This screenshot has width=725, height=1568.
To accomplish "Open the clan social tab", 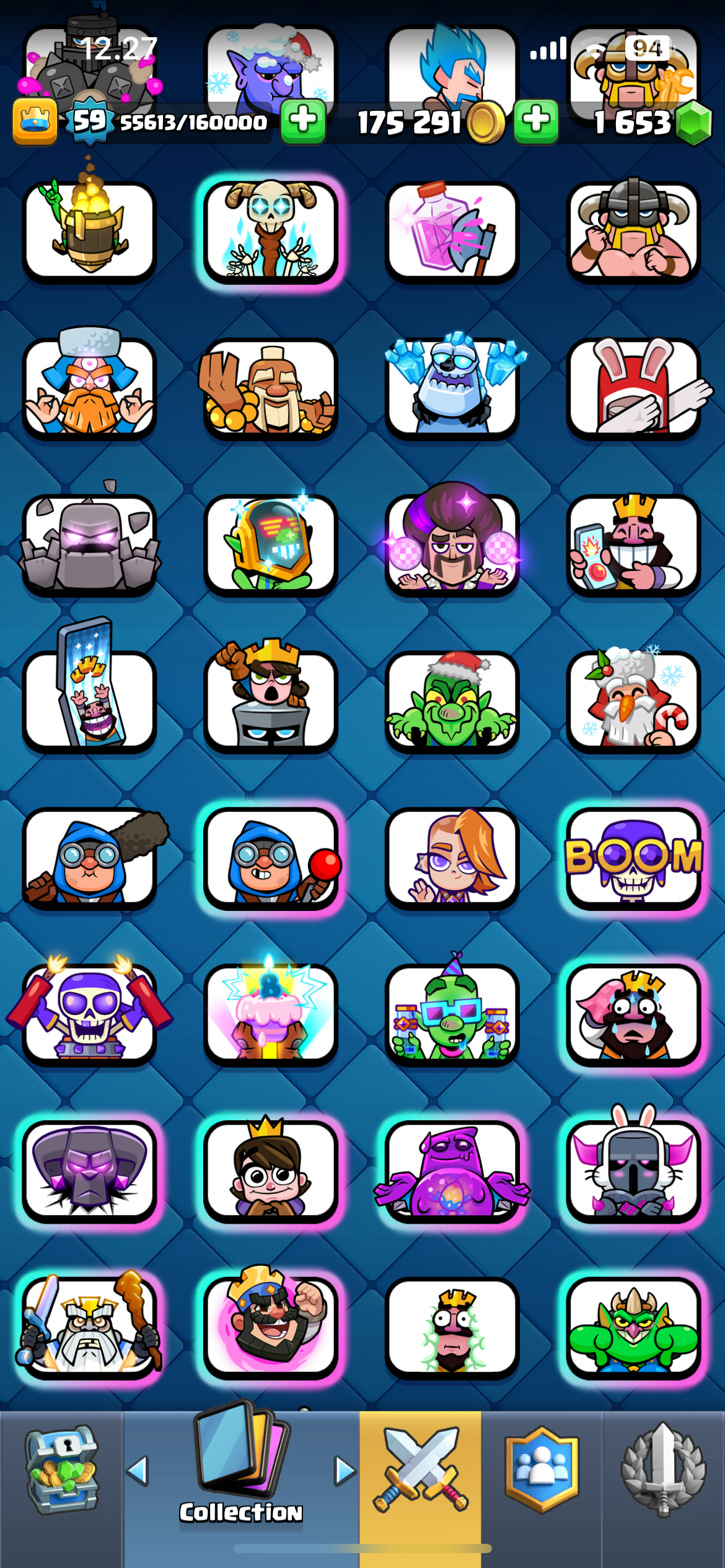I will tap(542, 1470).
